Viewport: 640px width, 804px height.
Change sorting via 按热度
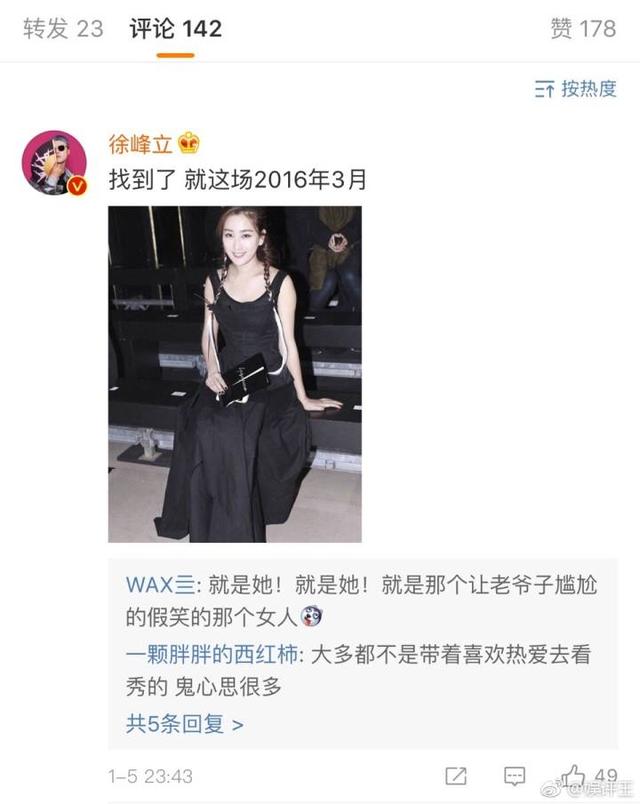[x=576, y=90]
